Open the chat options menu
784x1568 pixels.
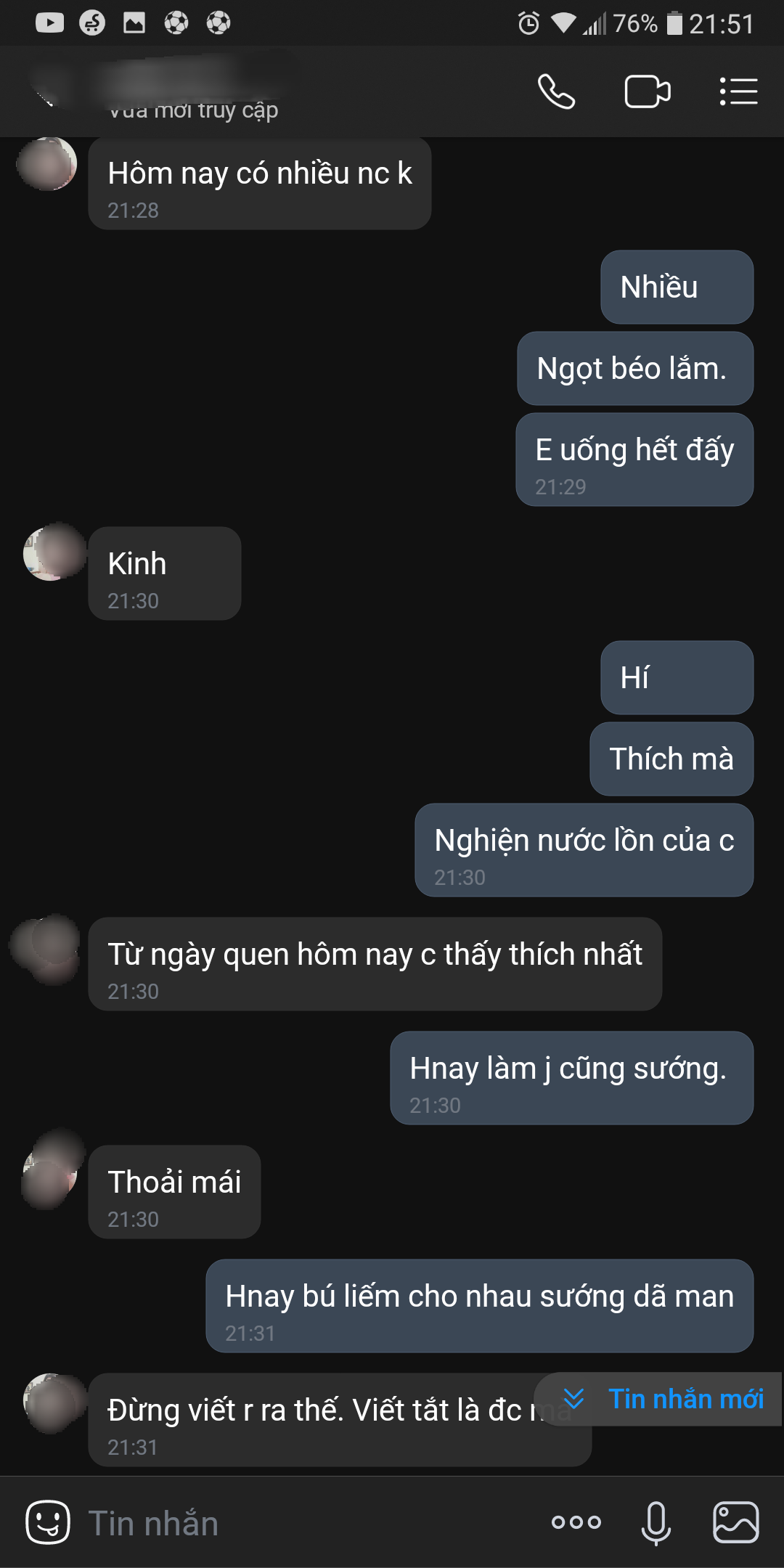pos(738,92)
